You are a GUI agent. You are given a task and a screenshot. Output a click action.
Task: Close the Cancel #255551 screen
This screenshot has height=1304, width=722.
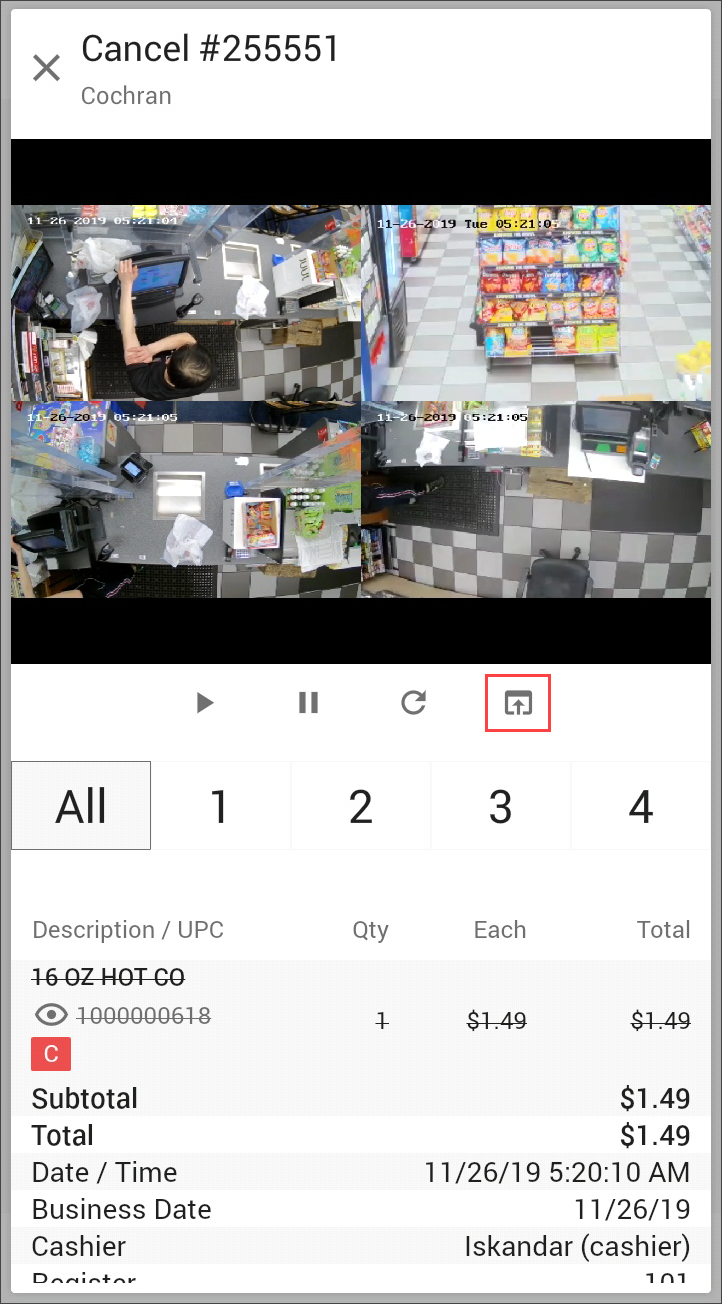[46, 68]
